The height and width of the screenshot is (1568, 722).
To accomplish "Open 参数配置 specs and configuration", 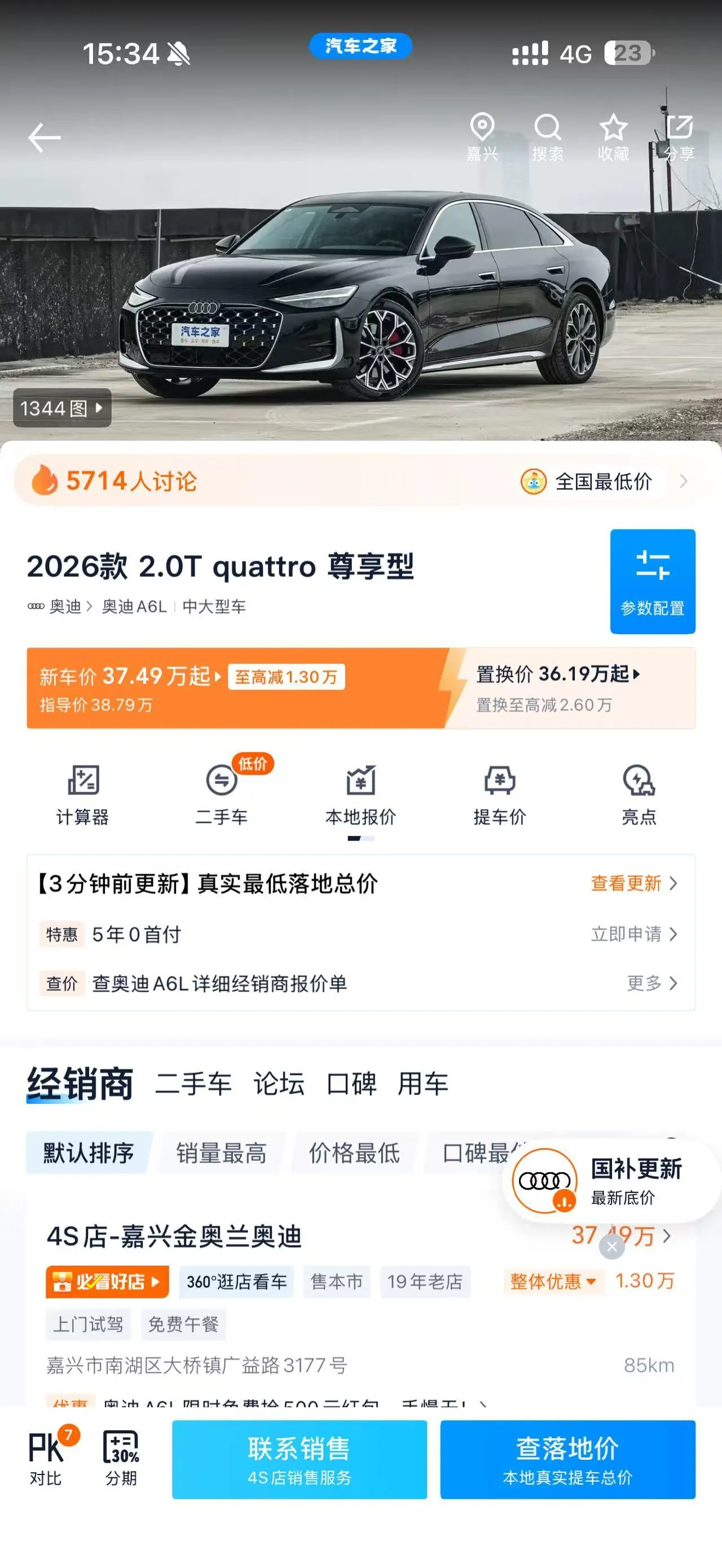I will coord(653,581).
